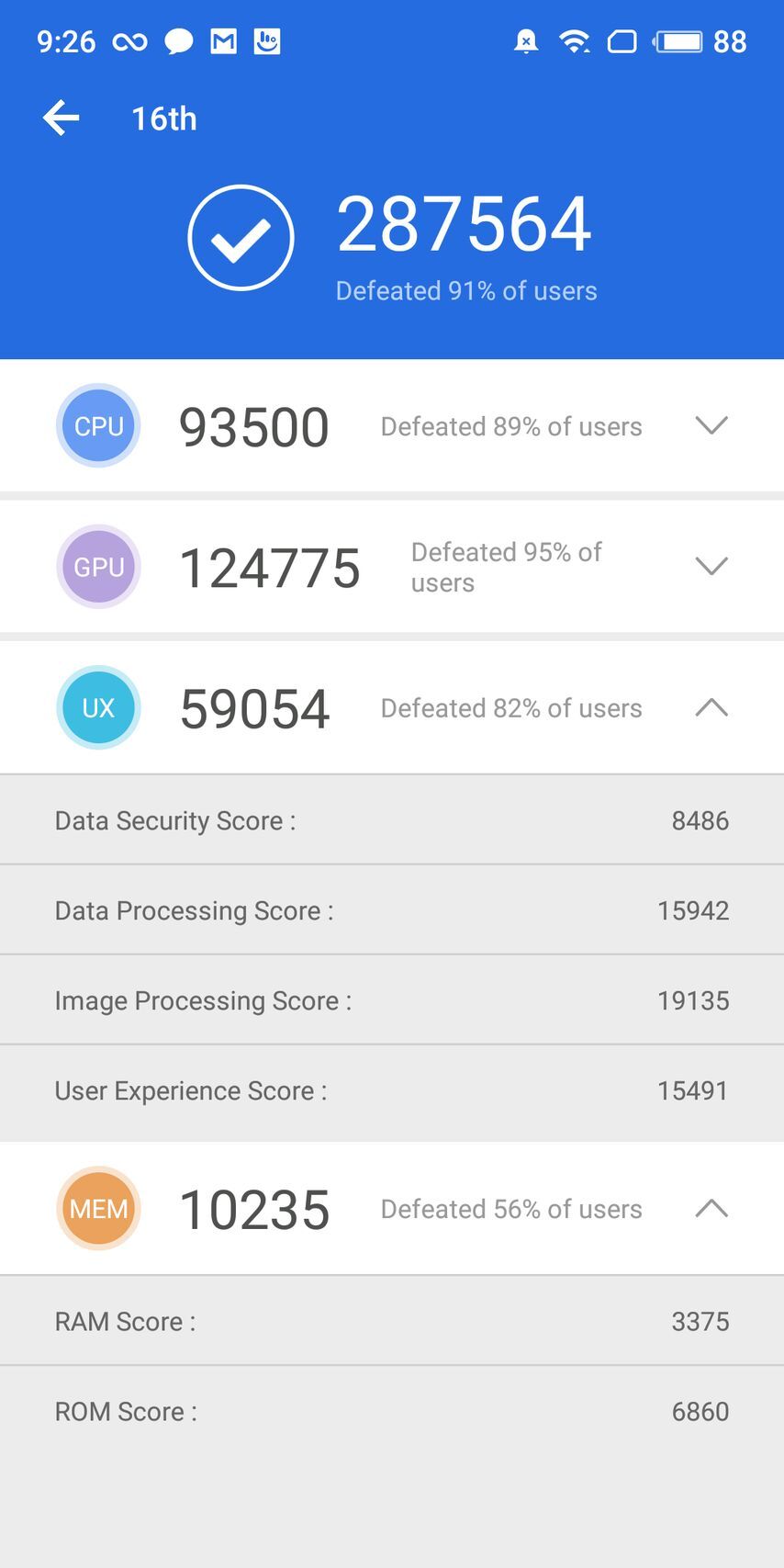Click the total score 287564
This screenshot has height=1568, width=784.
click(x=466, y=223)
